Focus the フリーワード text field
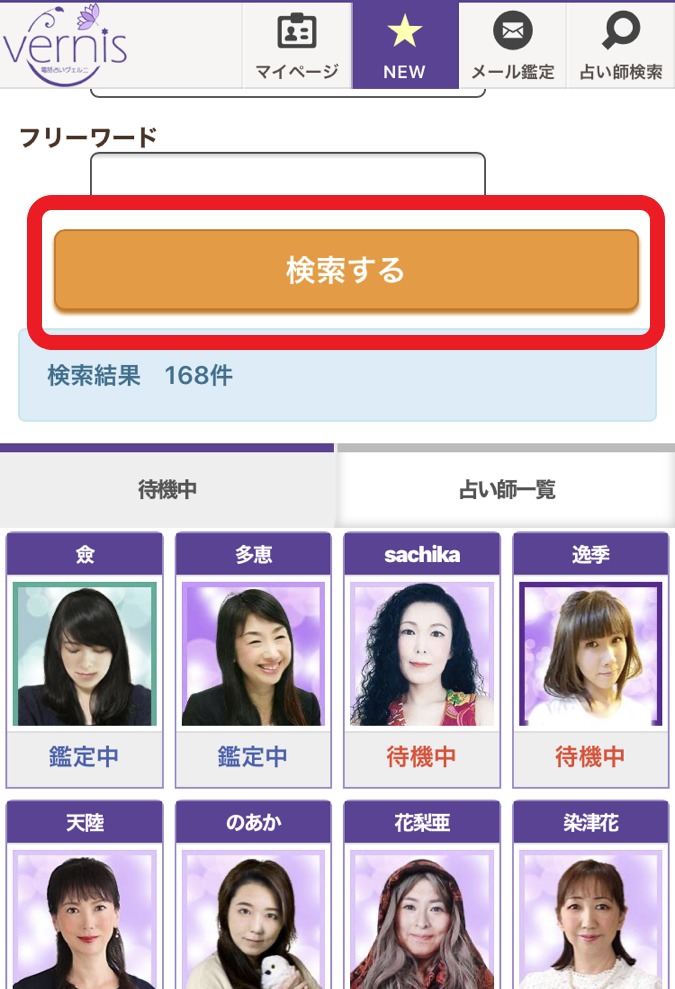This screenshot has height=989, width=675. pos(287,176)
